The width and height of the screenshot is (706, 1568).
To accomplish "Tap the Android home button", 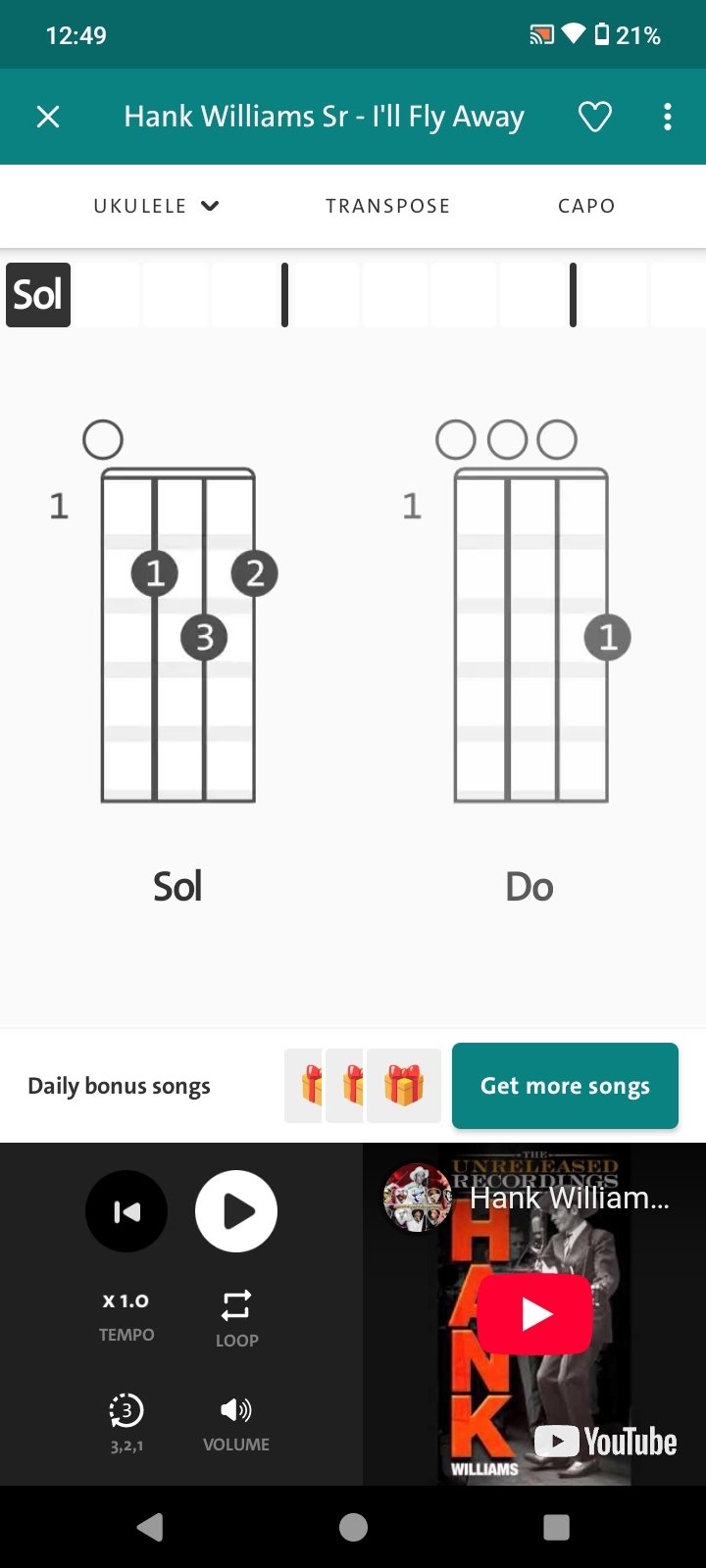I will tap(353, 1527).
